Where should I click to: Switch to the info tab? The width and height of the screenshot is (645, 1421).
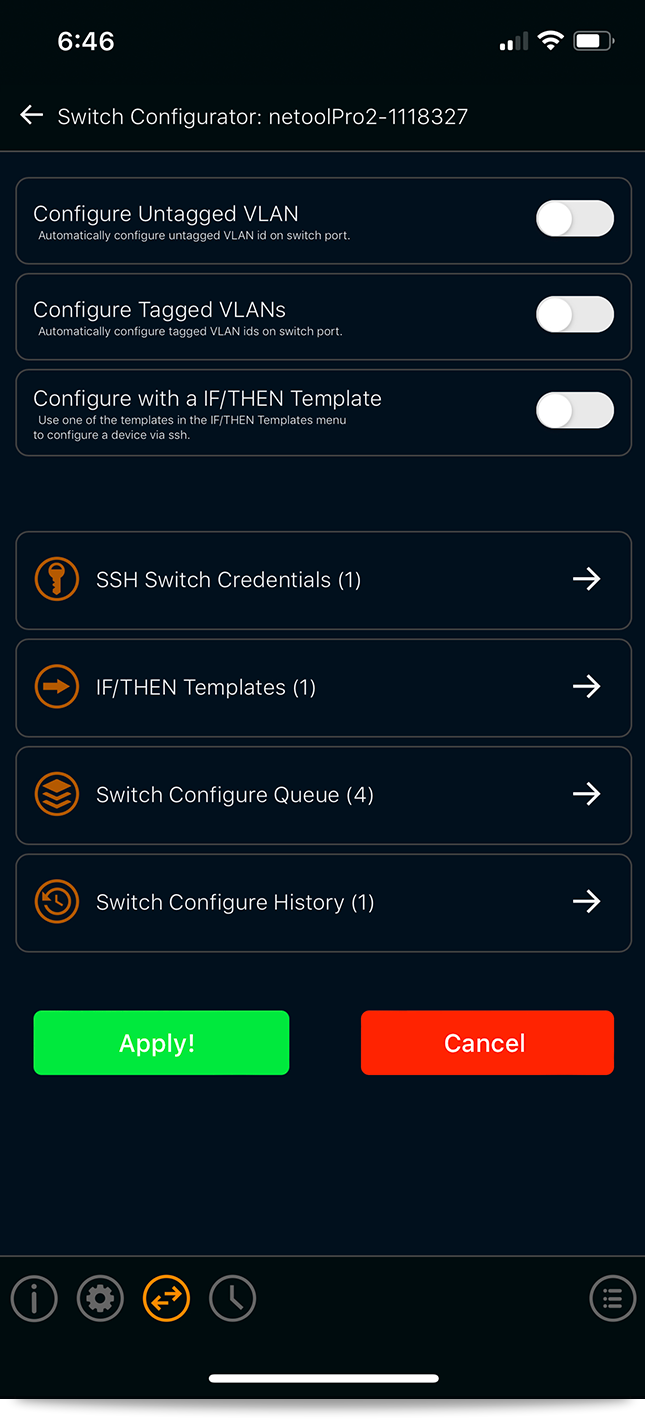click(34, 1299)
